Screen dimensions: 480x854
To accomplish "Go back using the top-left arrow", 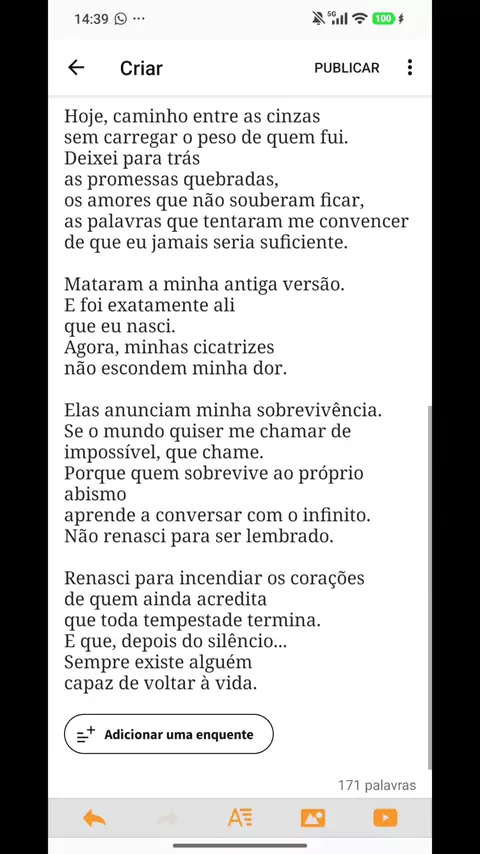I will pos(76,68).
